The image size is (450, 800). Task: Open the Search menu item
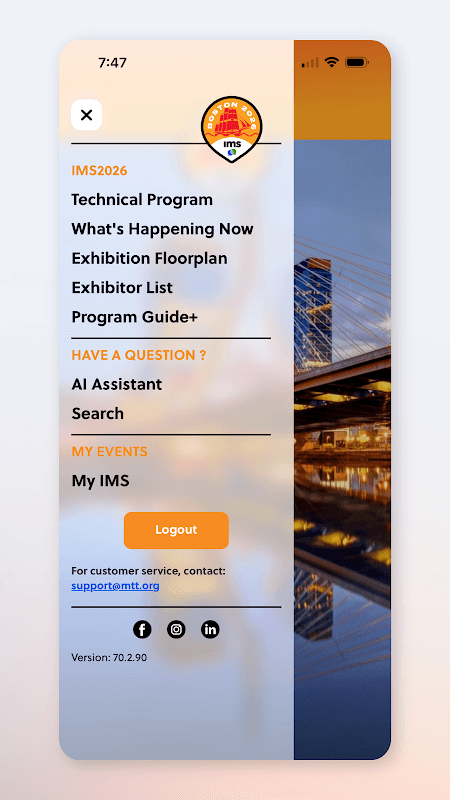97,413
